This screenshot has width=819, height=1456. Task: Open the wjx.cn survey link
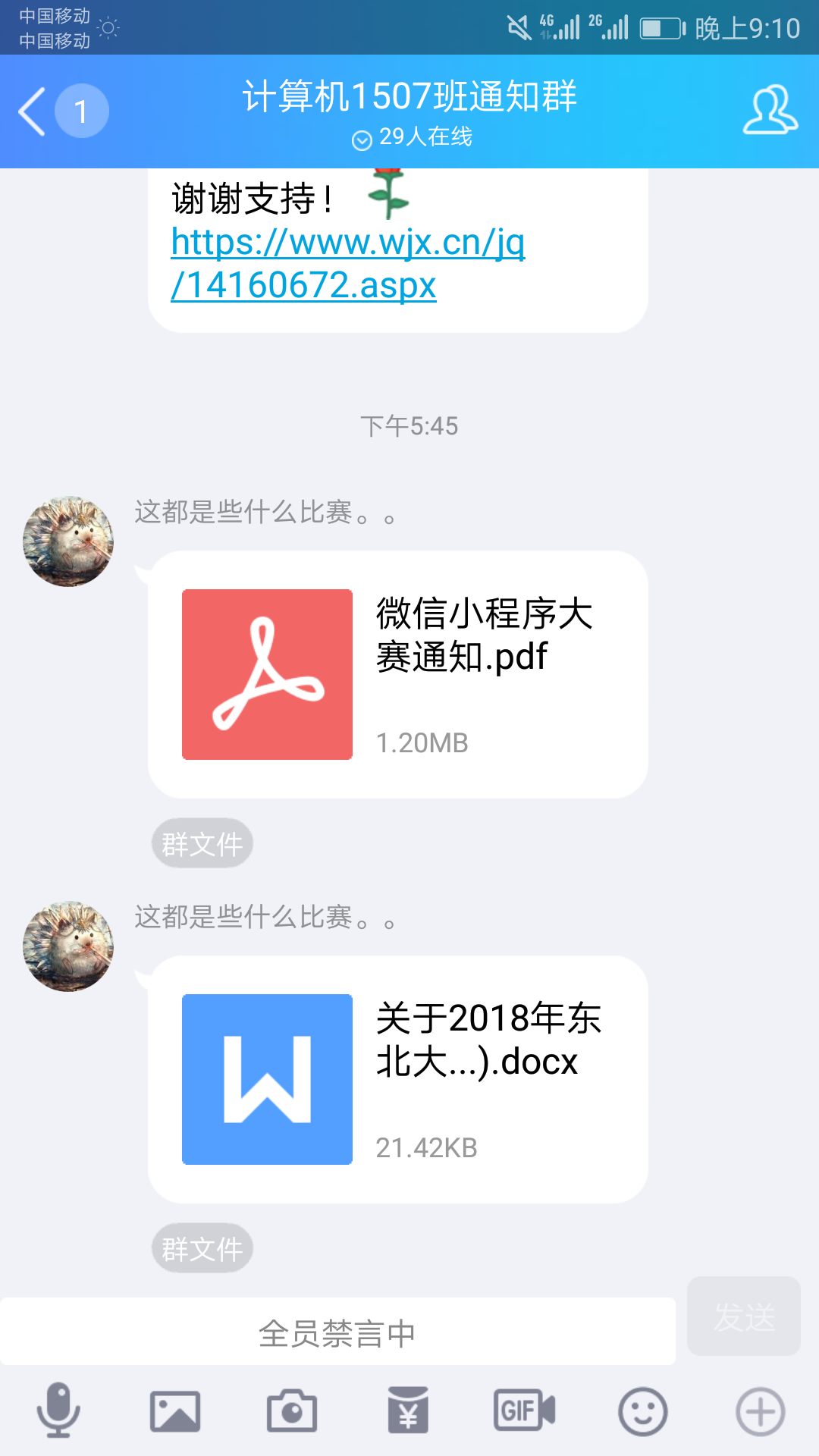coord(347,263)
